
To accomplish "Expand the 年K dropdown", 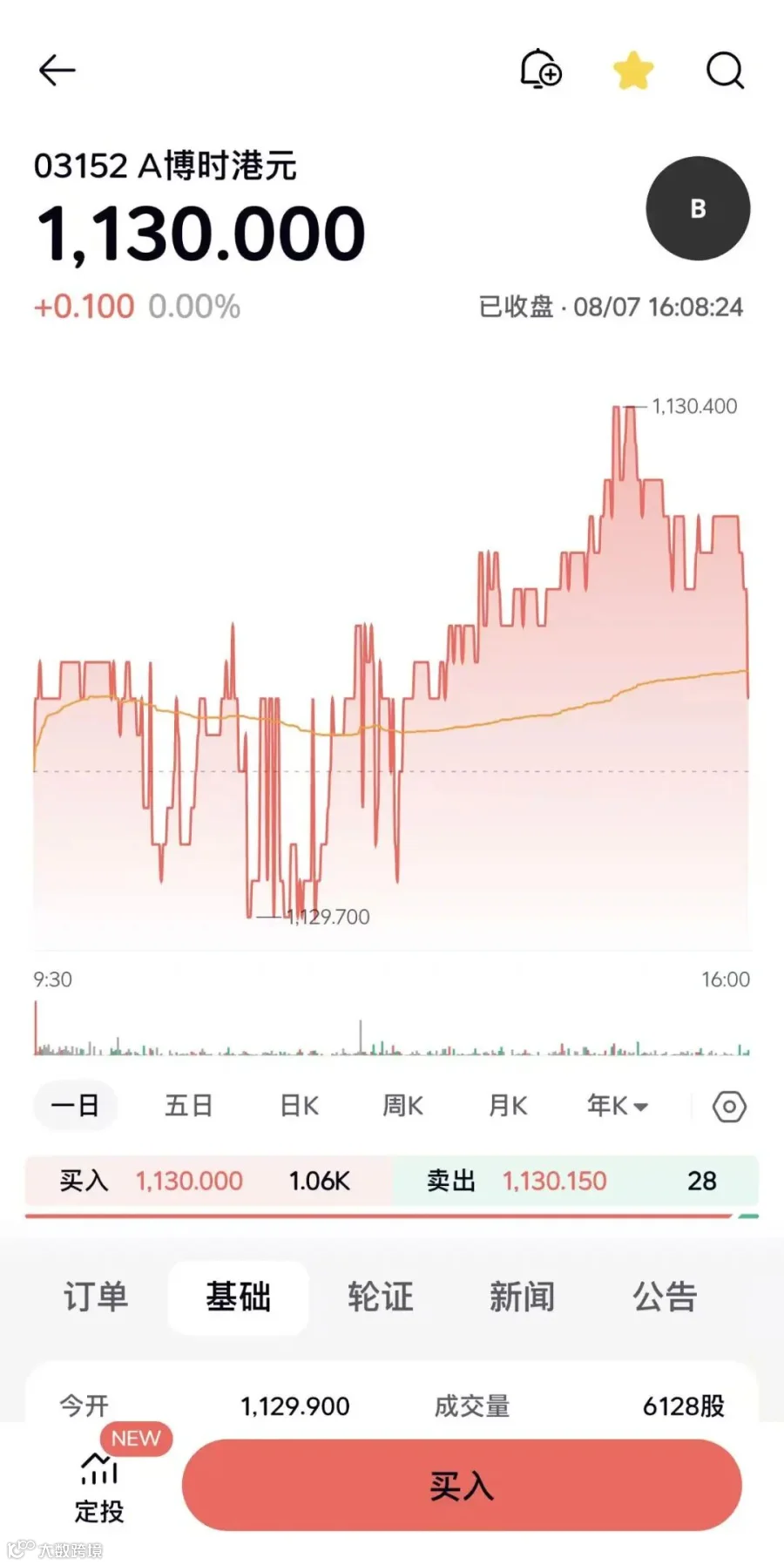I will (617, 1106).
